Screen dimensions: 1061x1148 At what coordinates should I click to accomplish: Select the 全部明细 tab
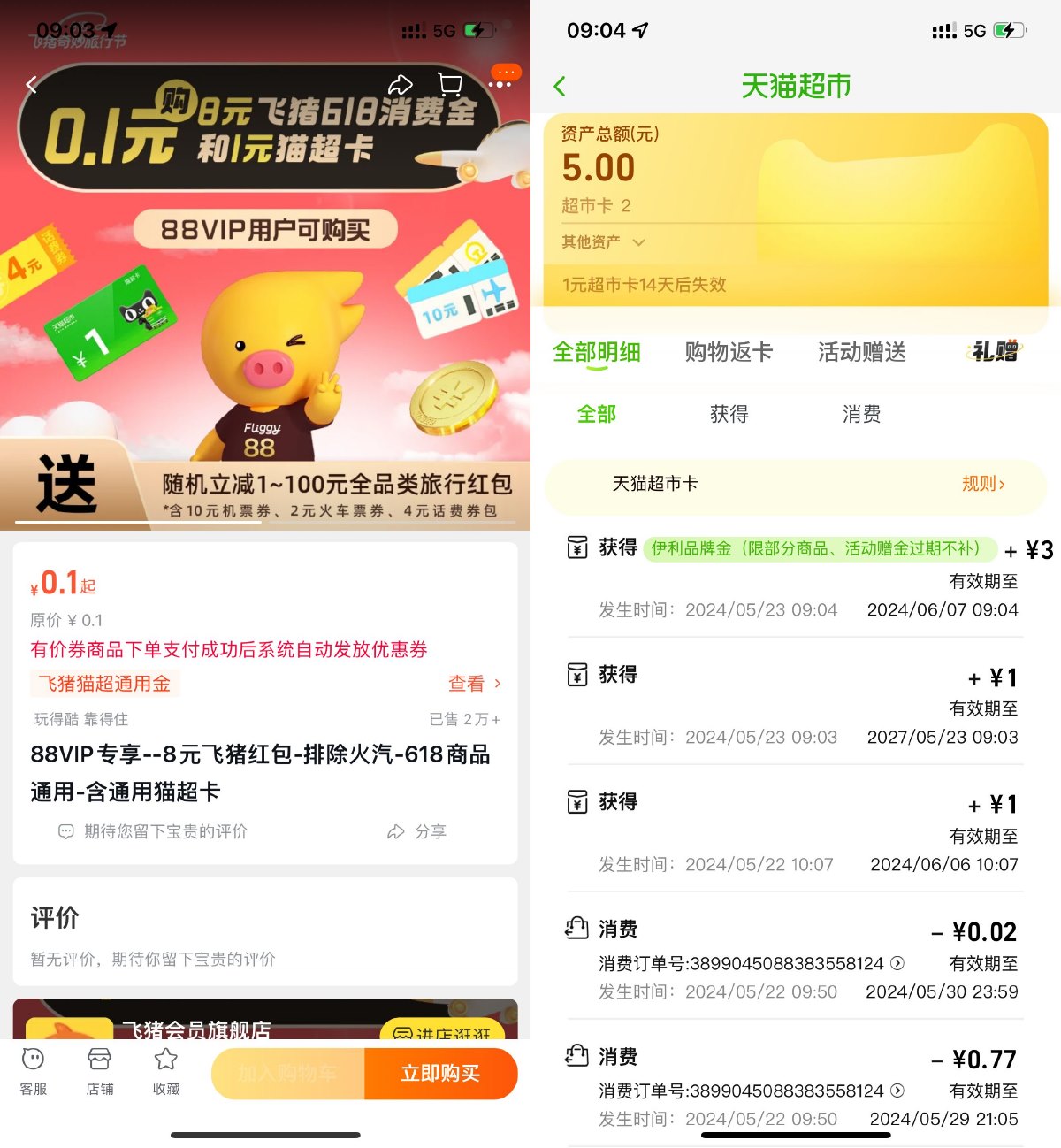coord(596,352)
